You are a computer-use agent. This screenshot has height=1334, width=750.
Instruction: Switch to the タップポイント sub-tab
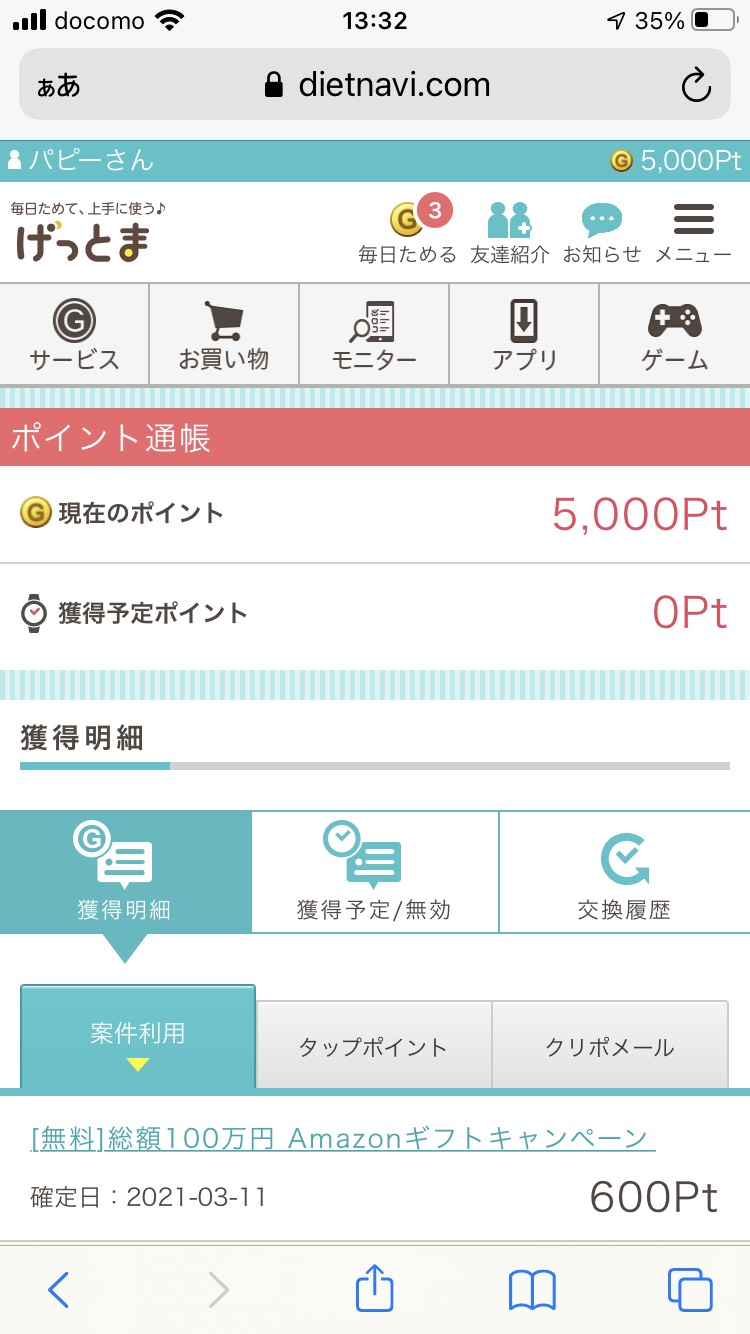tap(373, 1044)
